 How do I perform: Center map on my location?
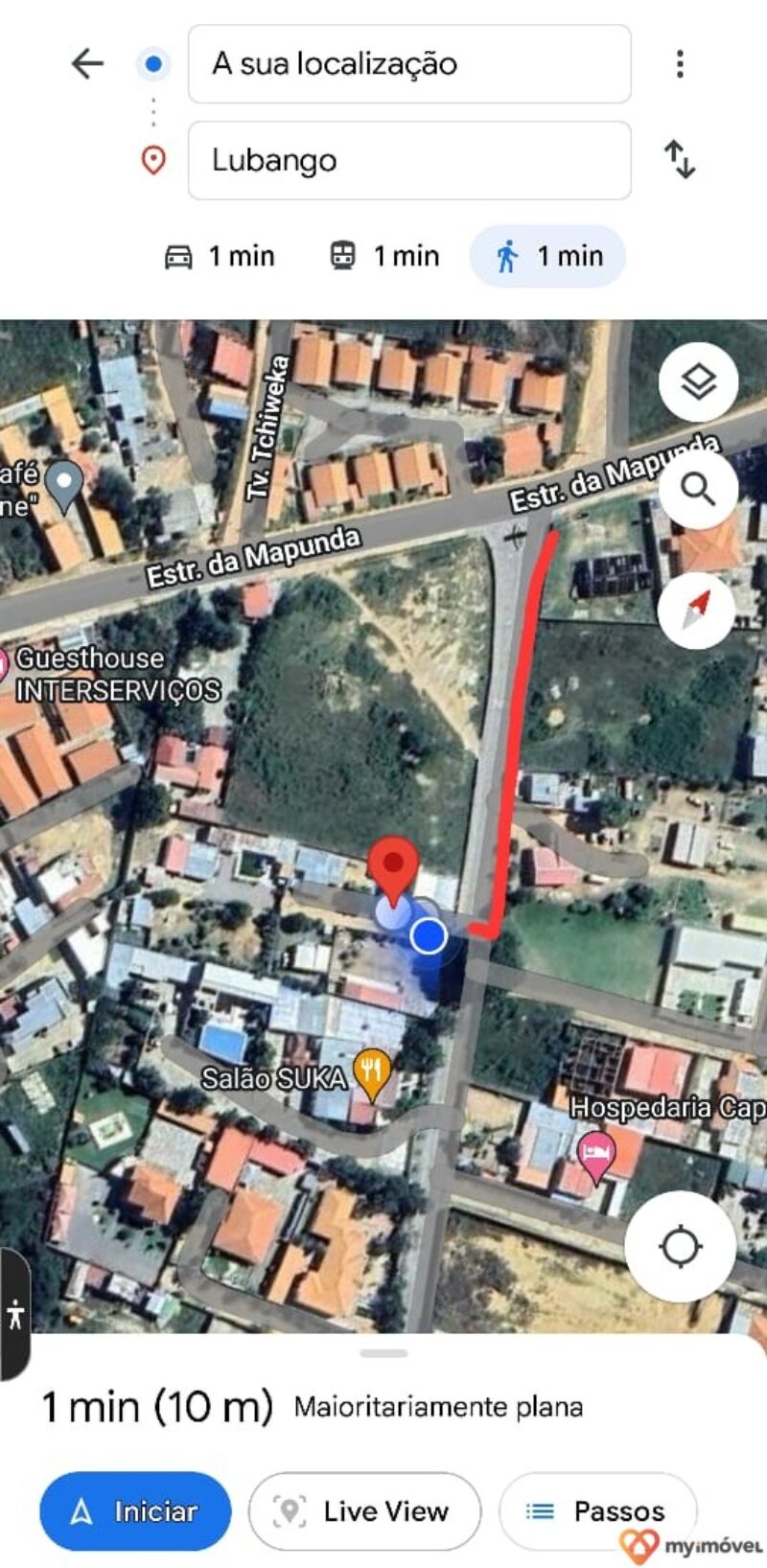tap(681, 1246)
